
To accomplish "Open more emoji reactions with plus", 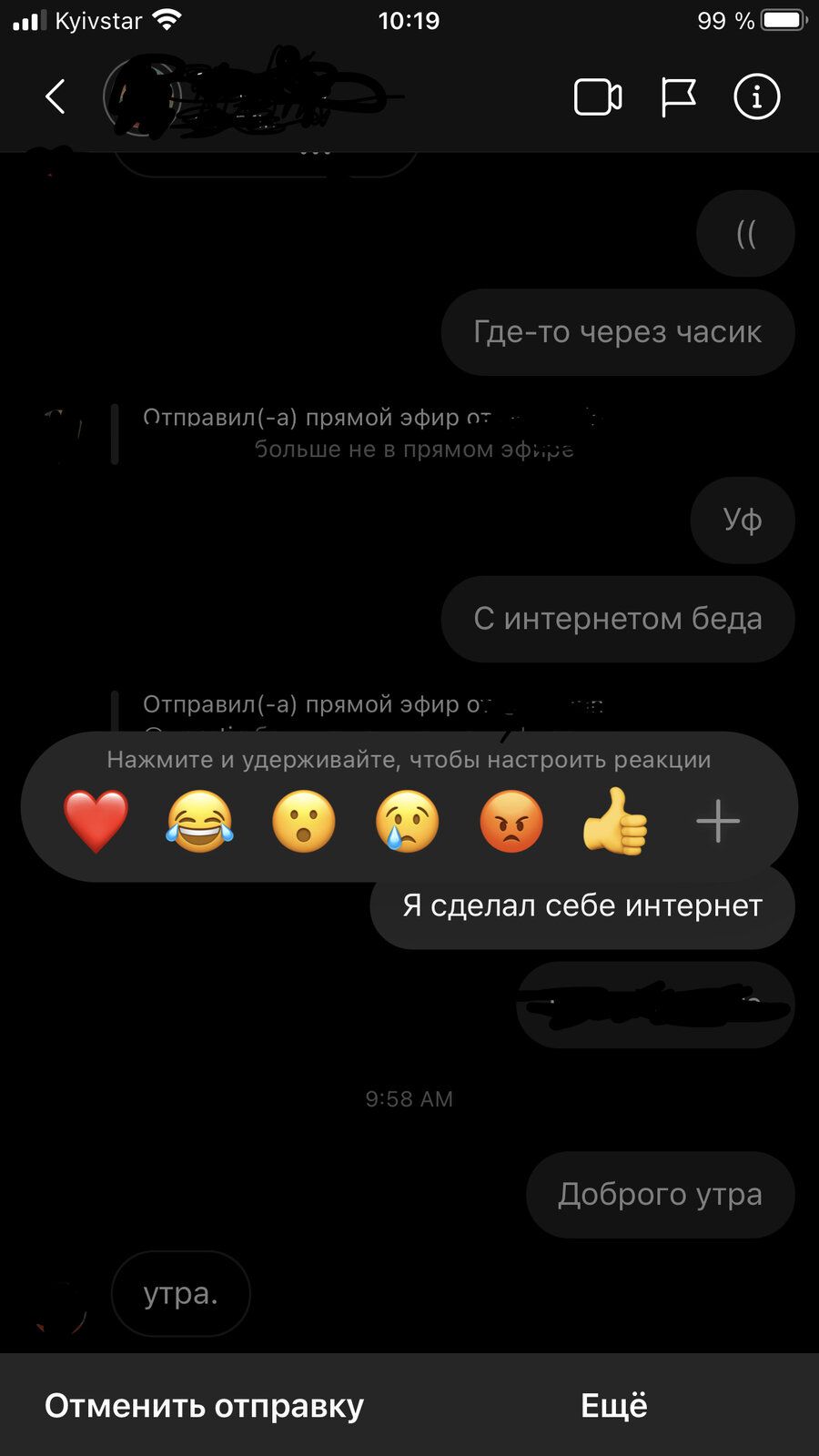I will (718, 821).
